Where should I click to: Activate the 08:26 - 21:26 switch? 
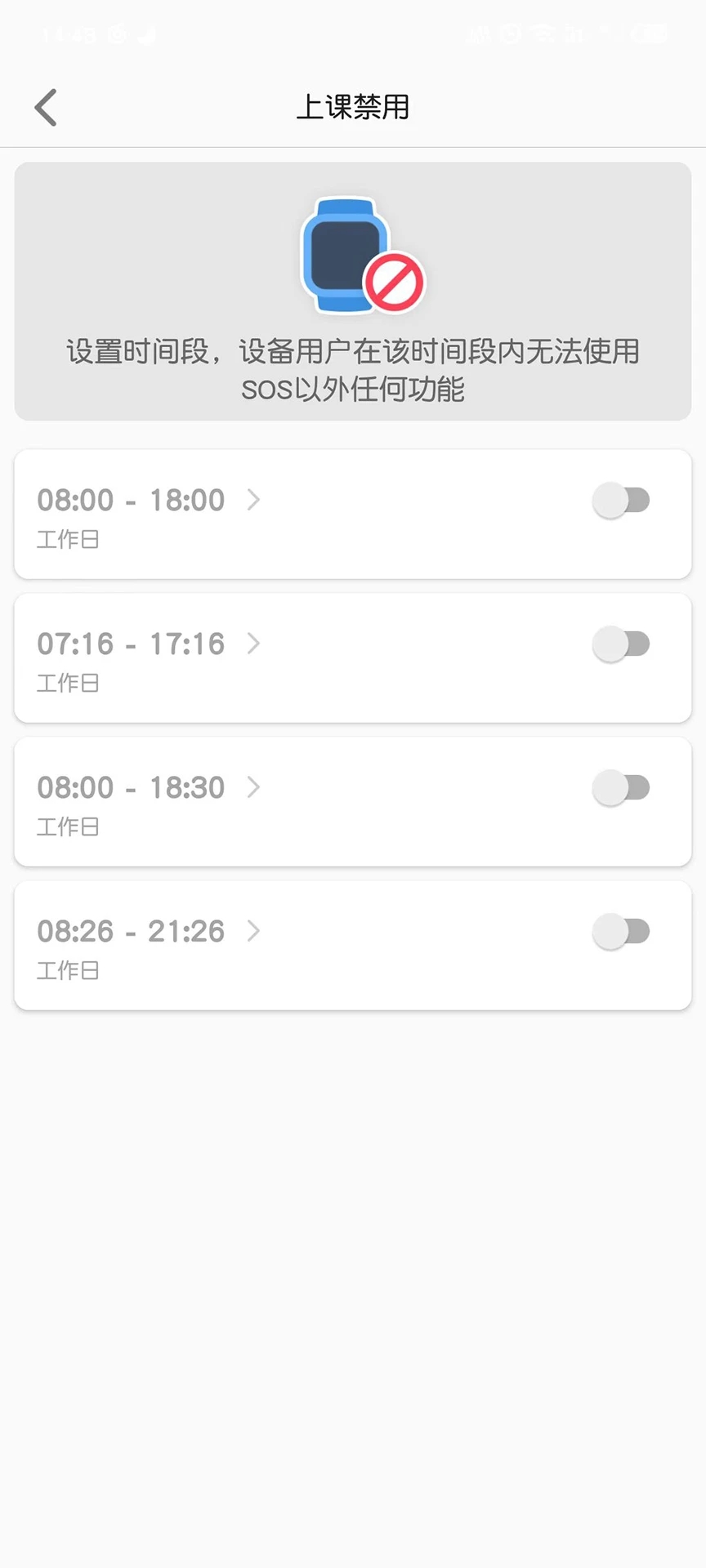coord(621,931)
